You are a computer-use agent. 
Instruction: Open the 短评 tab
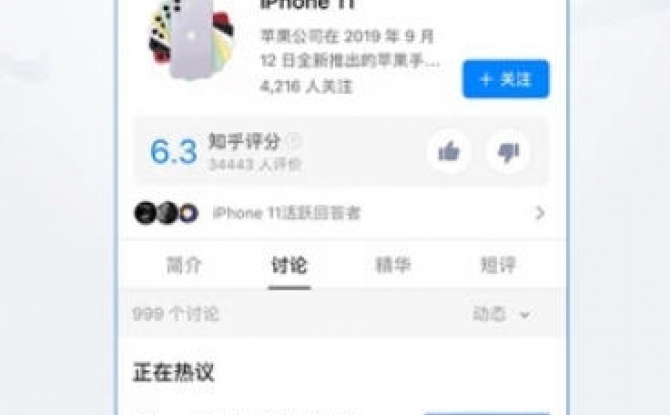pyautogui.click(x=497, y=265)
